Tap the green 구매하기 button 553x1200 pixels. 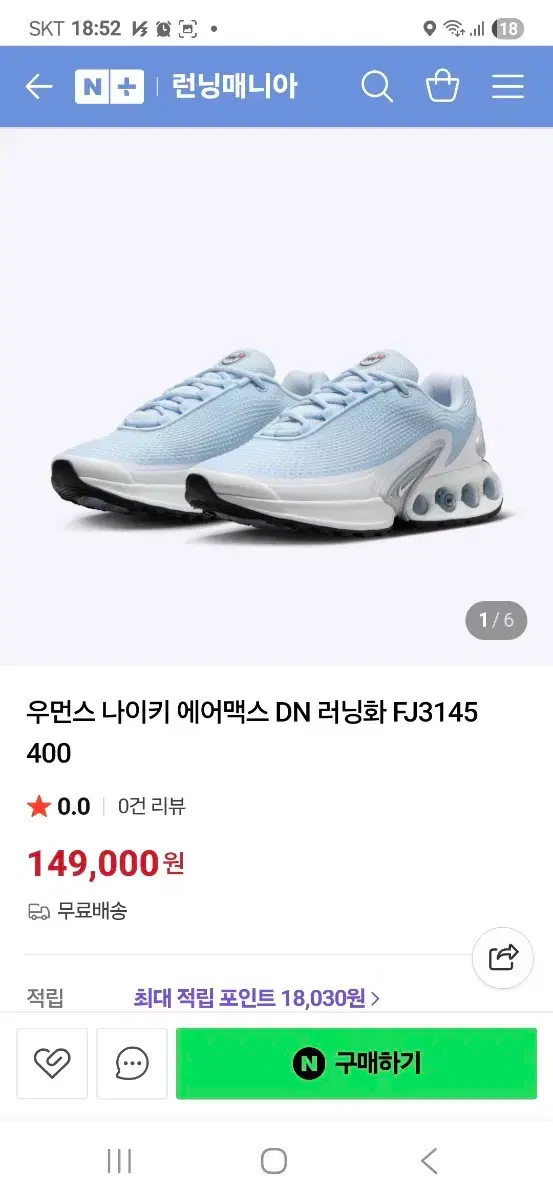pyautogui.click(x=356, y=1063)
